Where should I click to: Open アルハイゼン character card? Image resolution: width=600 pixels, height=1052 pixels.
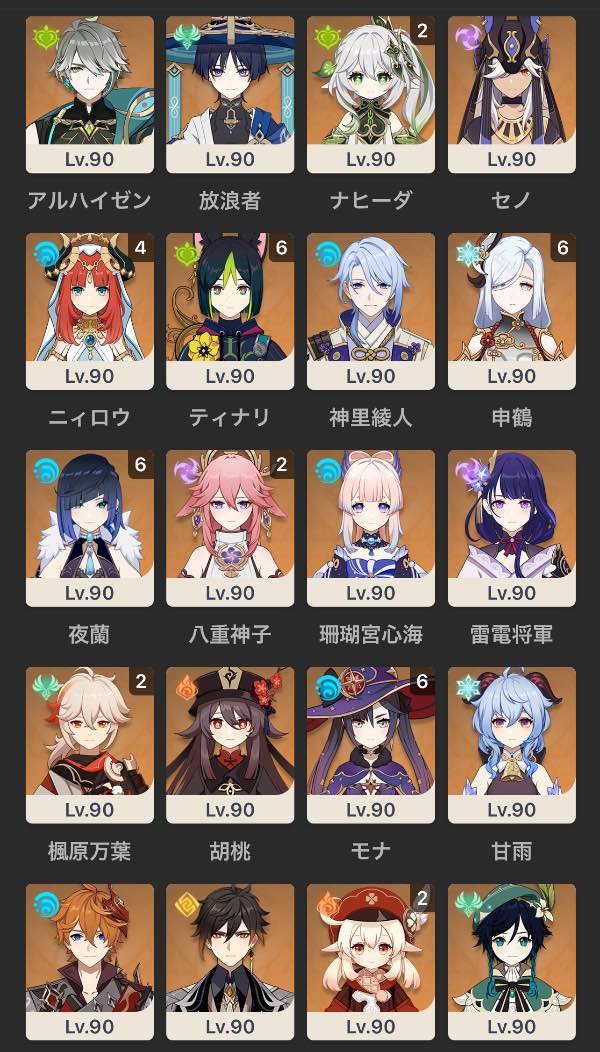pyautogui.click(x=90, y=93)
